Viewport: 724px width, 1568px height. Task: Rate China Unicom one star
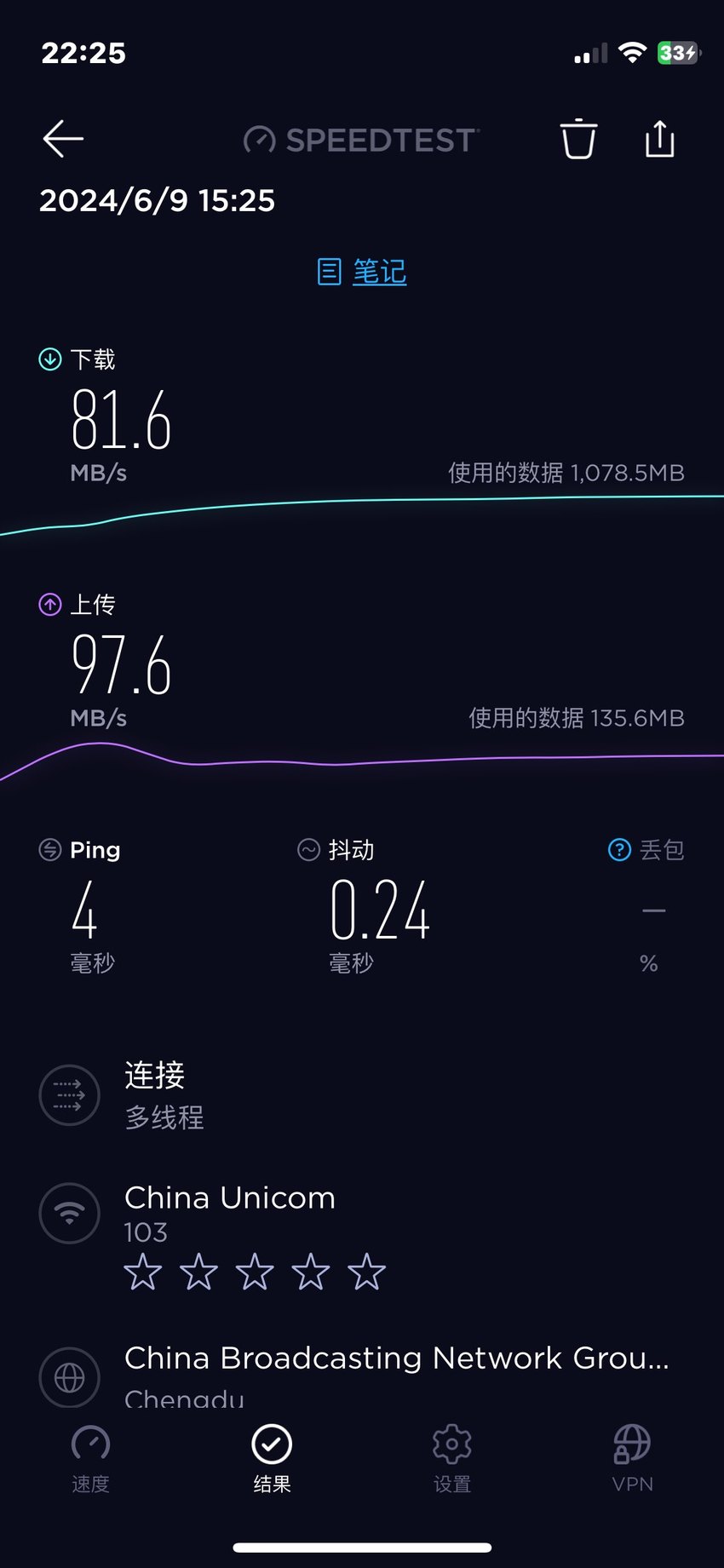tap(143, 1272)
